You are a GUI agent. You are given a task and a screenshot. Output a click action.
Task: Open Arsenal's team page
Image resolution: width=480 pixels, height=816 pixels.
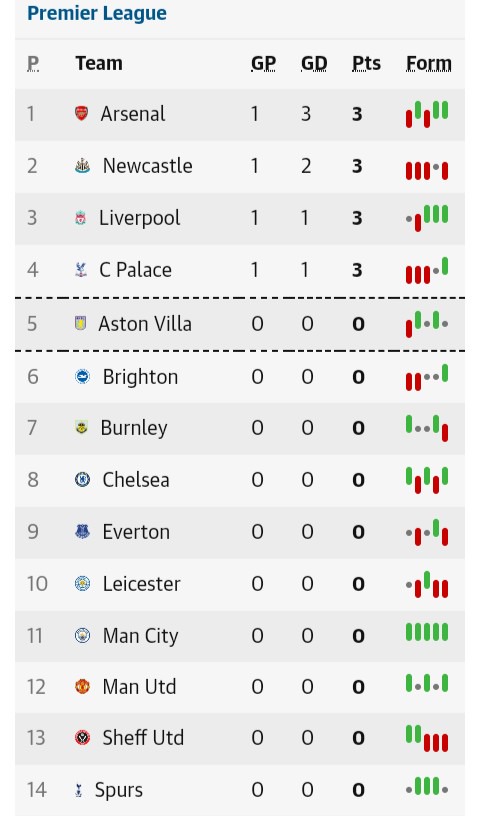pyautogui.click(x=133, y=113)
